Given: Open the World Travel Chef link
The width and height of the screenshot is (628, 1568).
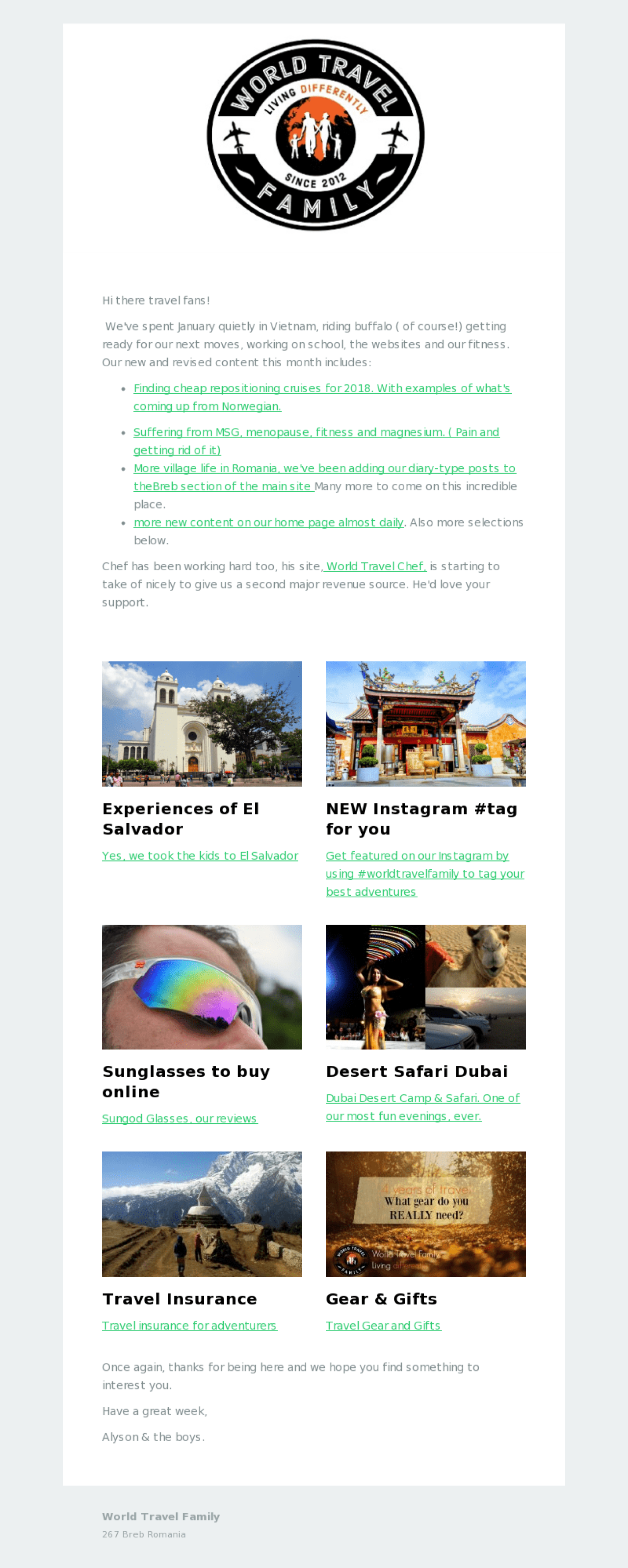Looking at the screenshot, I should click(x=375, y=566).
